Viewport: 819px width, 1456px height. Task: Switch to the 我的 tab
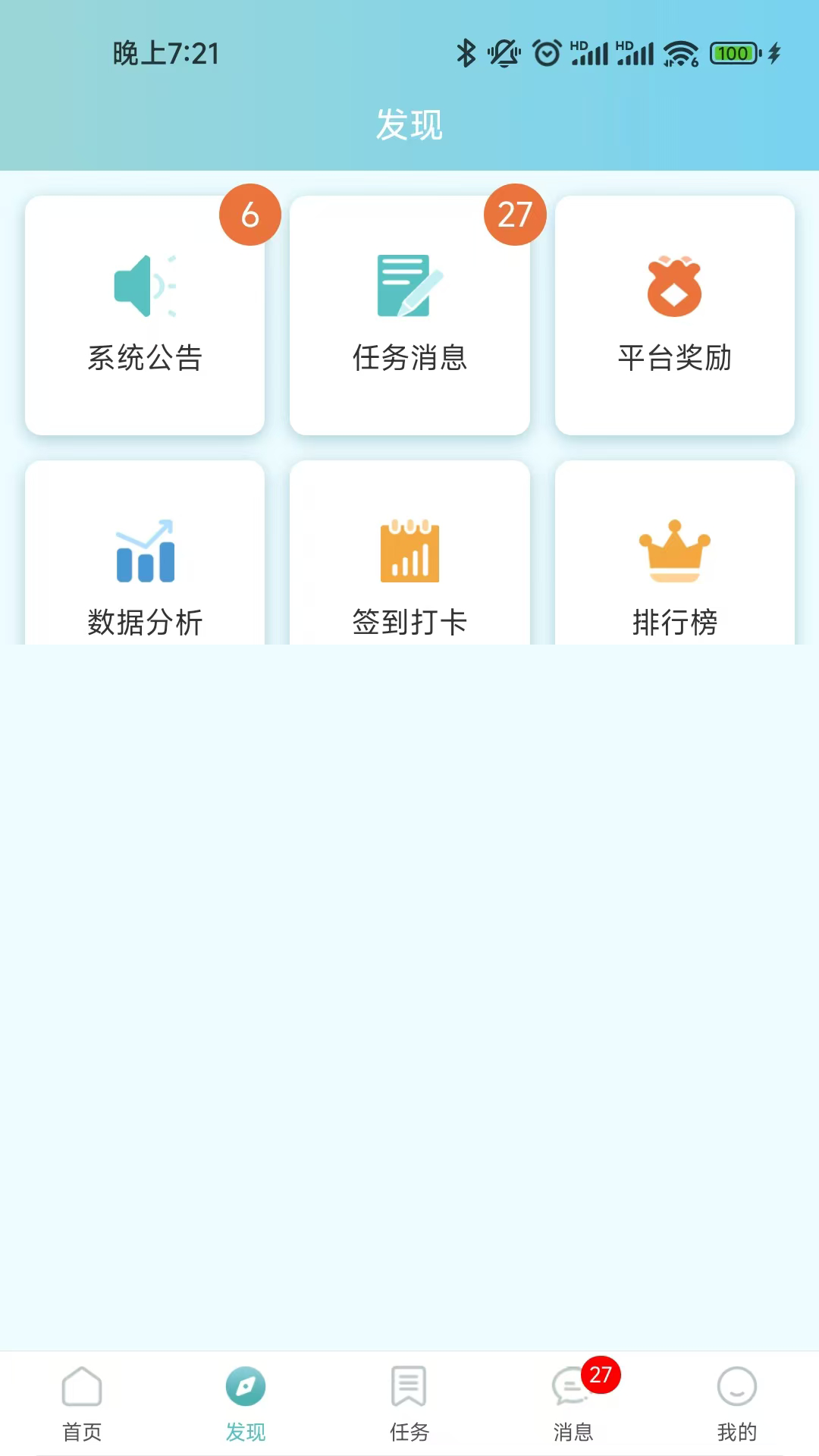tap(736, 1402)
